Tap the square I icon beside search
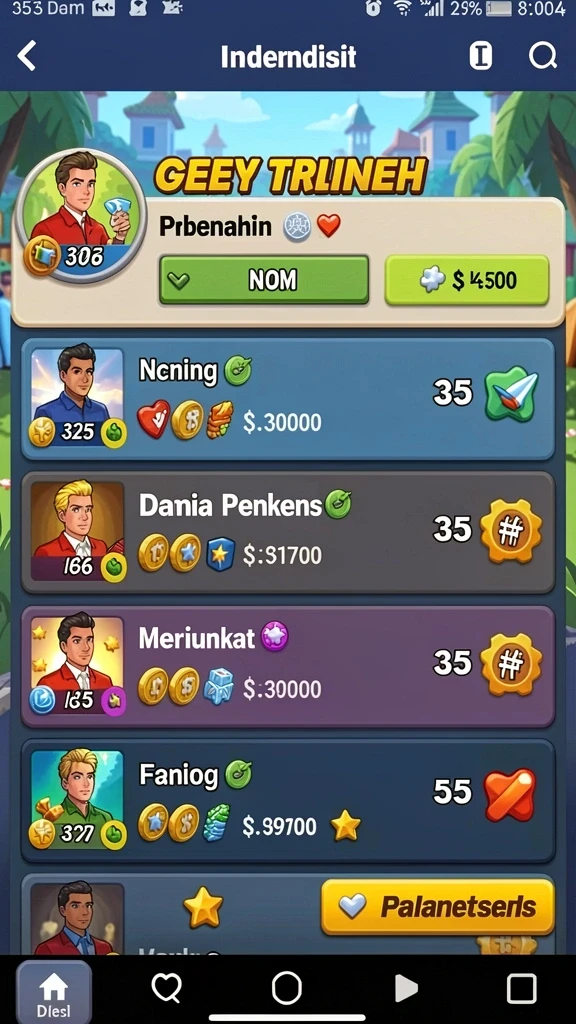The width and height of the screenshot is (576, 1024). (x=481, y=56)
